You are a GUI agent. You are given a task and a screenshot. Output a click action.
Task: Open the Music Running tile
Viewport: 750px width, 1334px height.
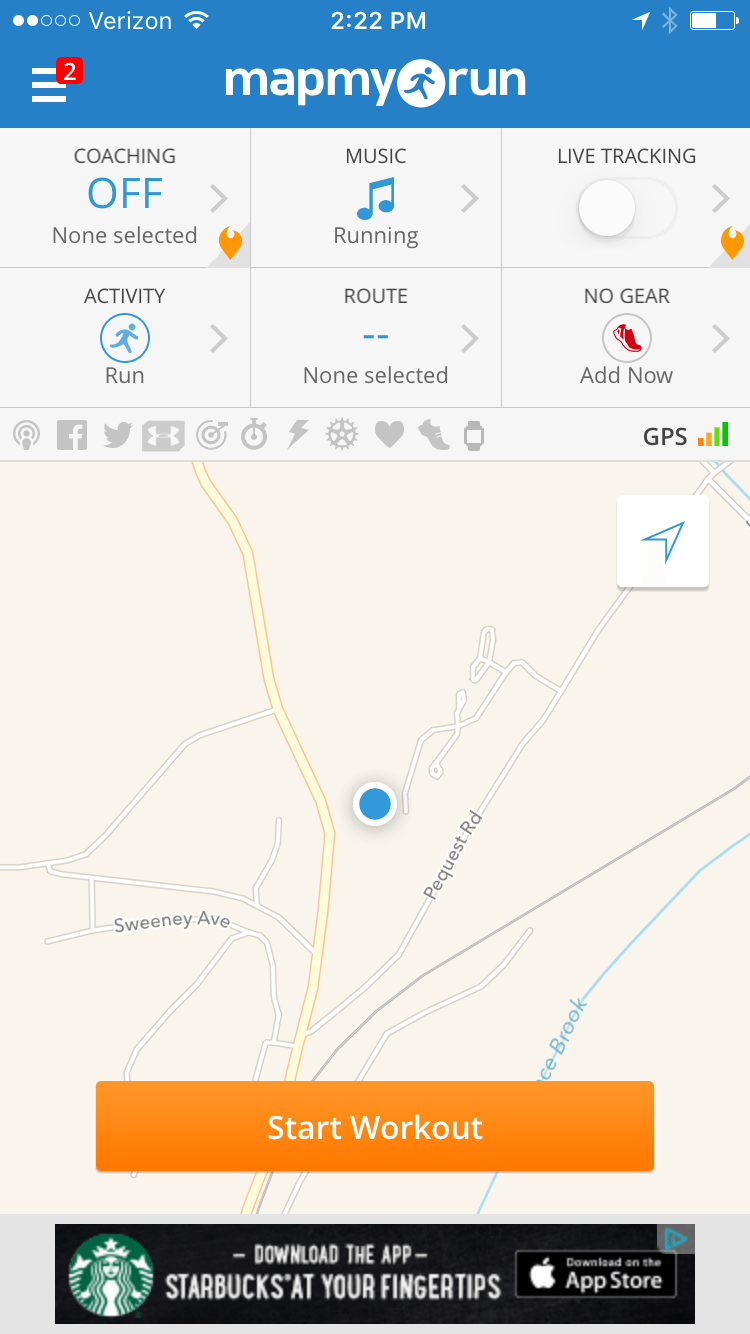(376, 198)
